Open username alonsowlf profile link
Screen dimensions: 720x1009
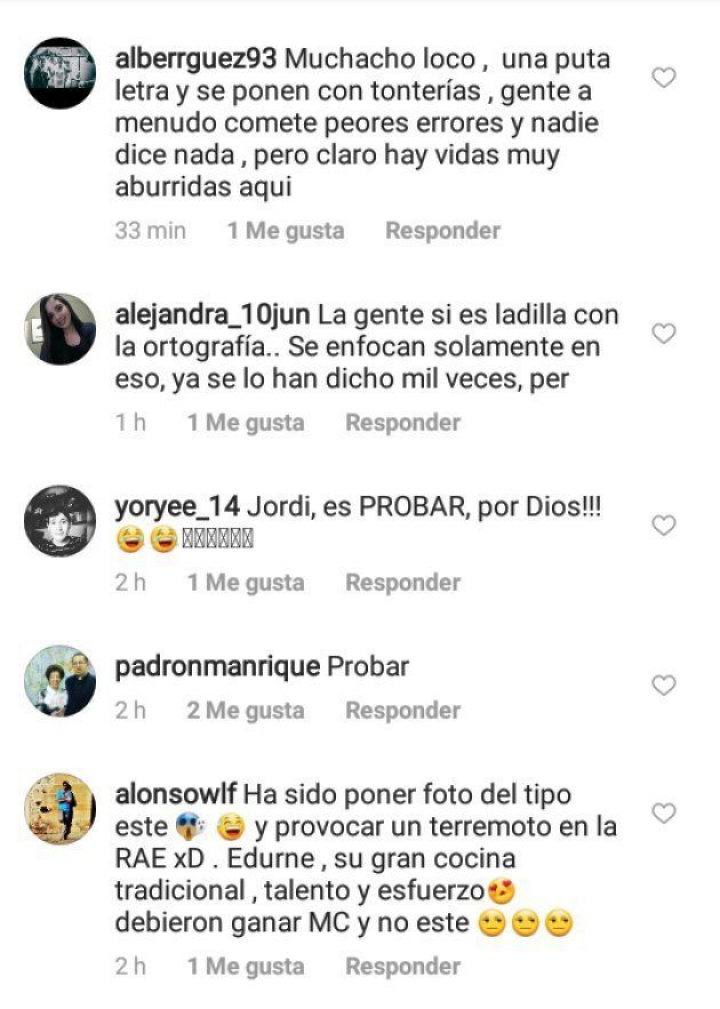click(176, 795)
